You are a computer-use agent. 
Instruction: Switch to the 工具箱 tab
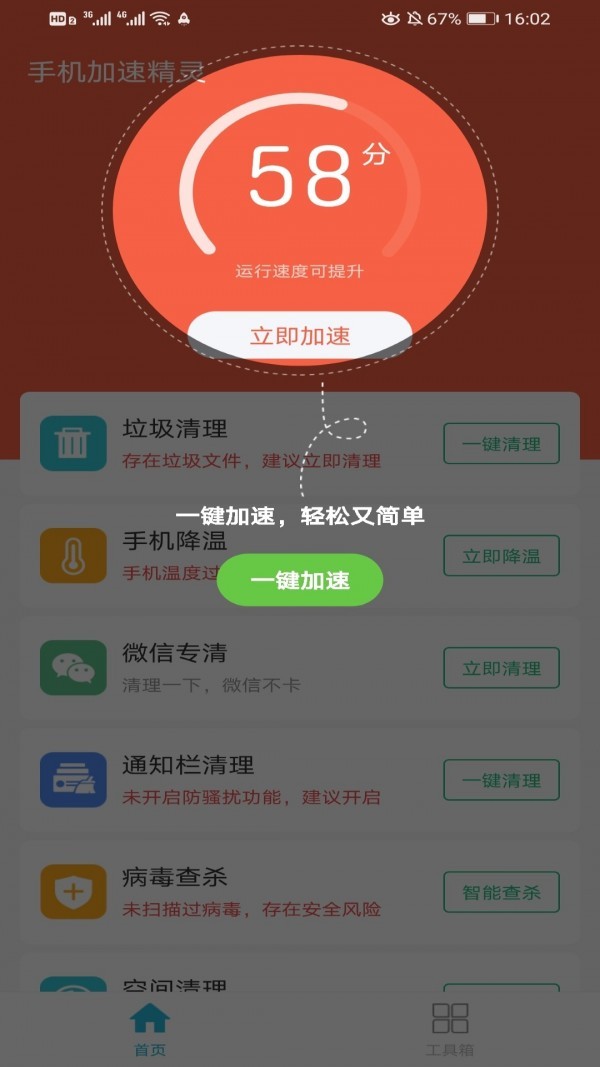(x=450, y=1029)
